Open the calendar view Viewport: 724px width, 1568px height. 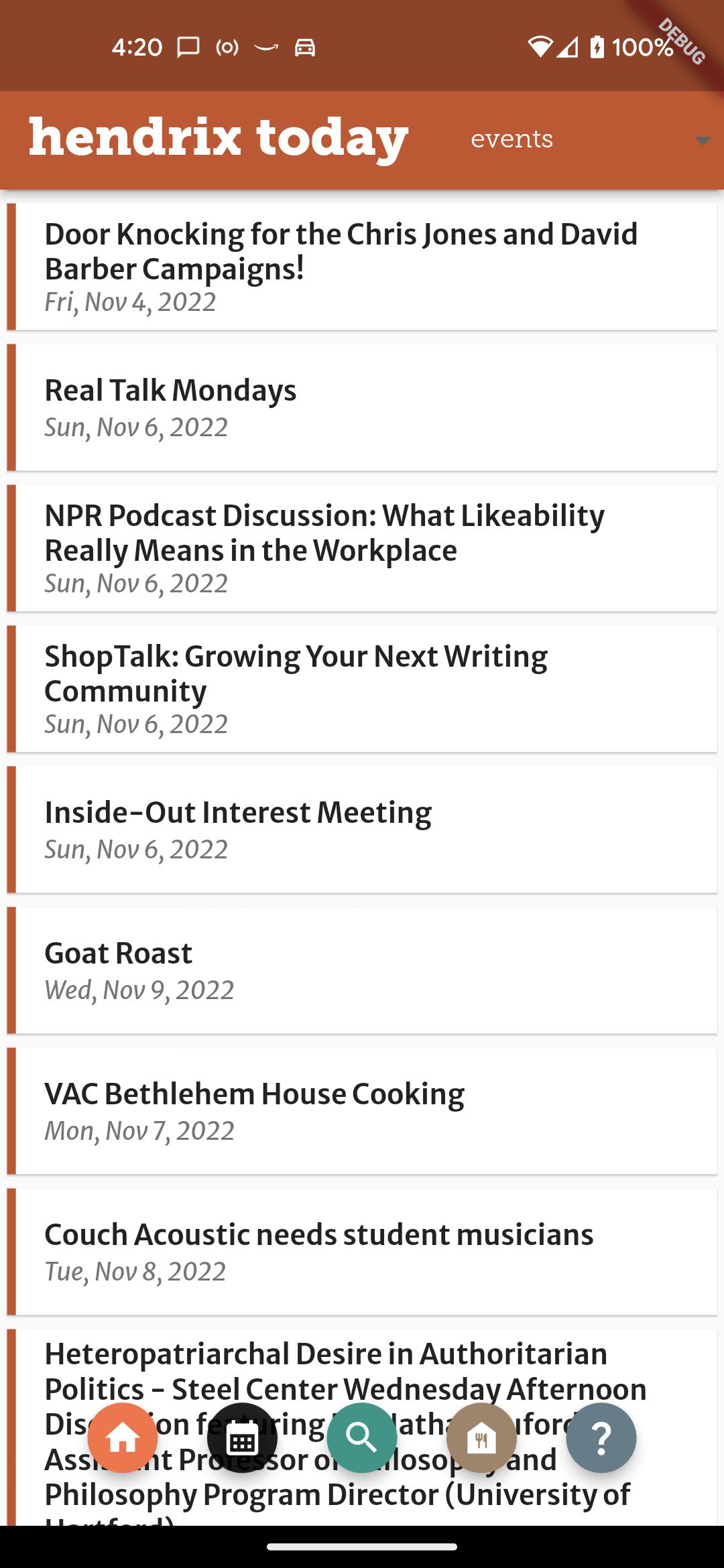(x=242, y=1437)
